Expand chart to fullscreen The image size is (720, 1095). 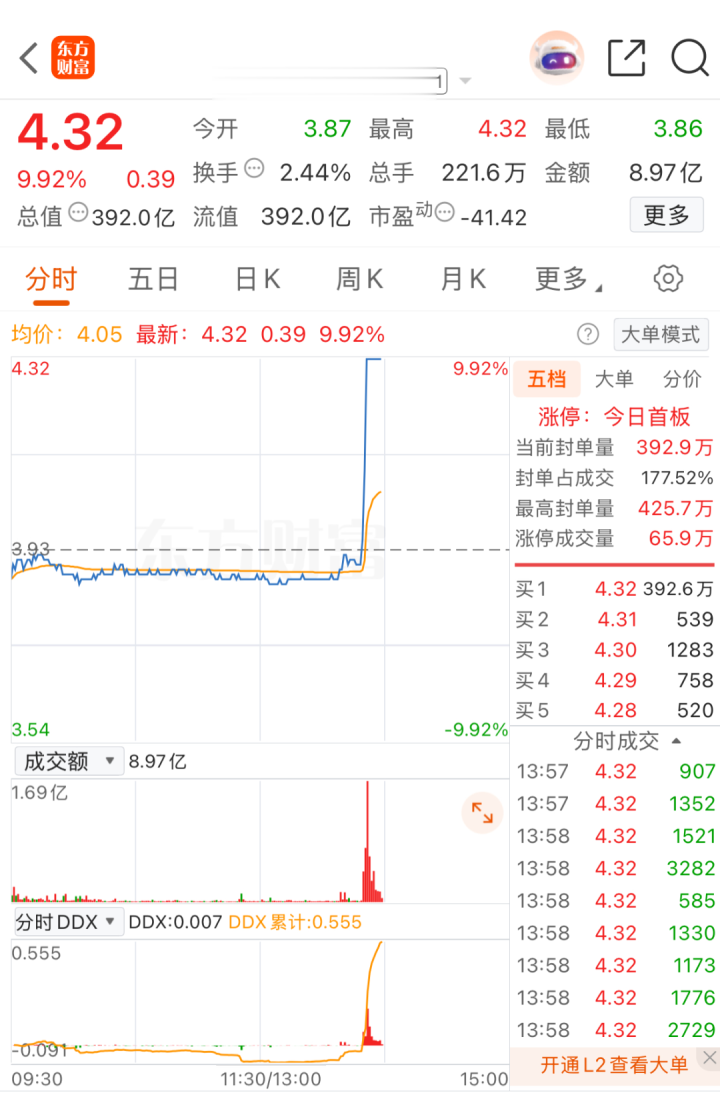[x=482, y=812]
